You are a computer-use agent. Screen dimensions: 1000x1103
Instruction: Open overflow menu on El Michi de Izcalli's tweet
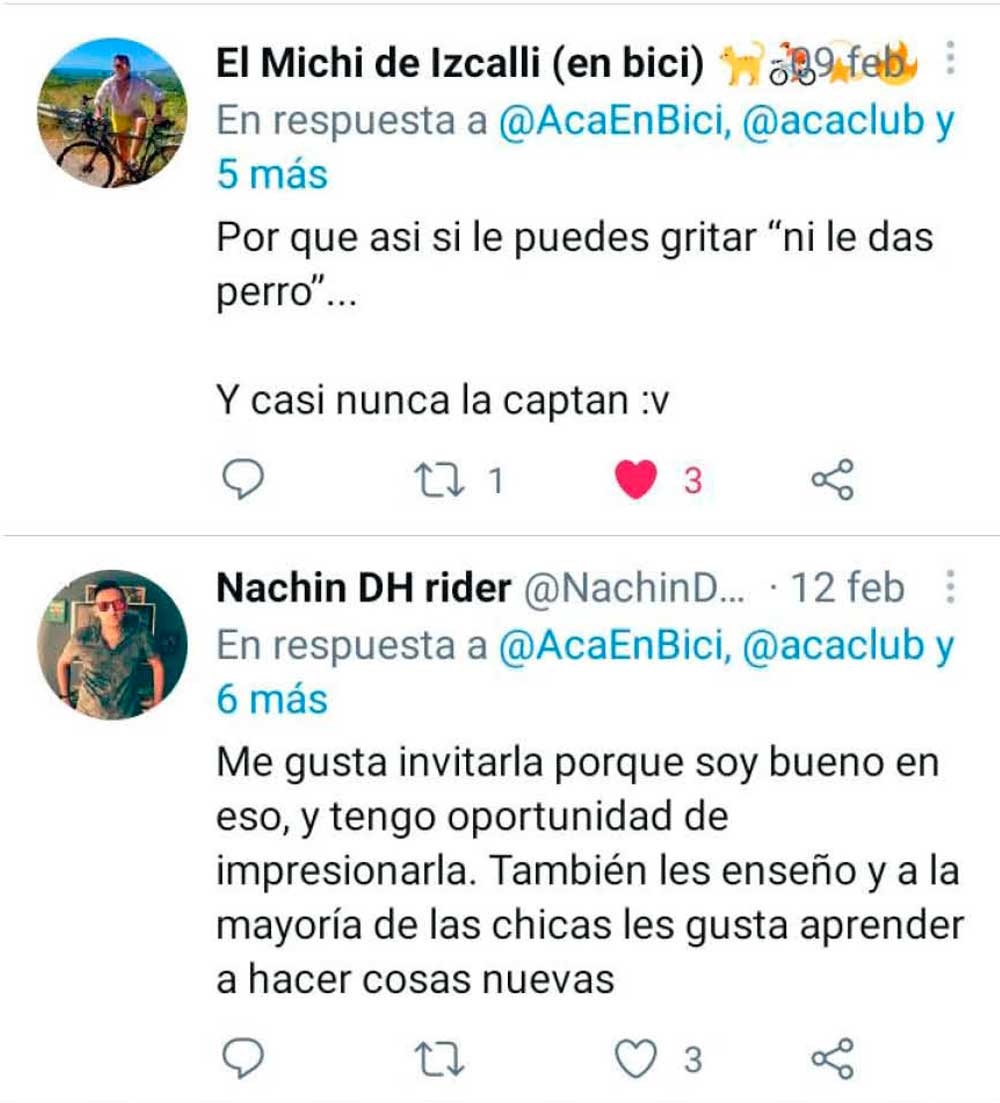coord(950,59)
